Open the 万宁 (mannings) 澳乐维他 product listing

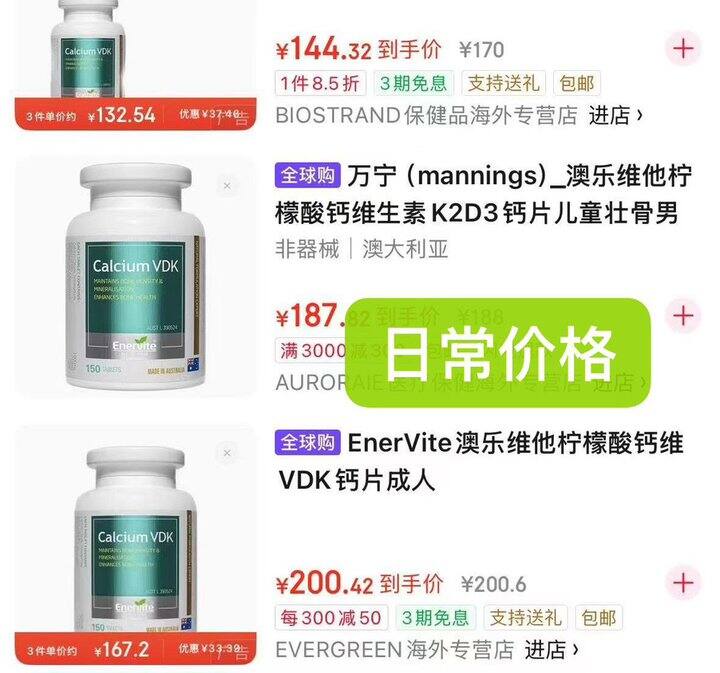[480, 195]
